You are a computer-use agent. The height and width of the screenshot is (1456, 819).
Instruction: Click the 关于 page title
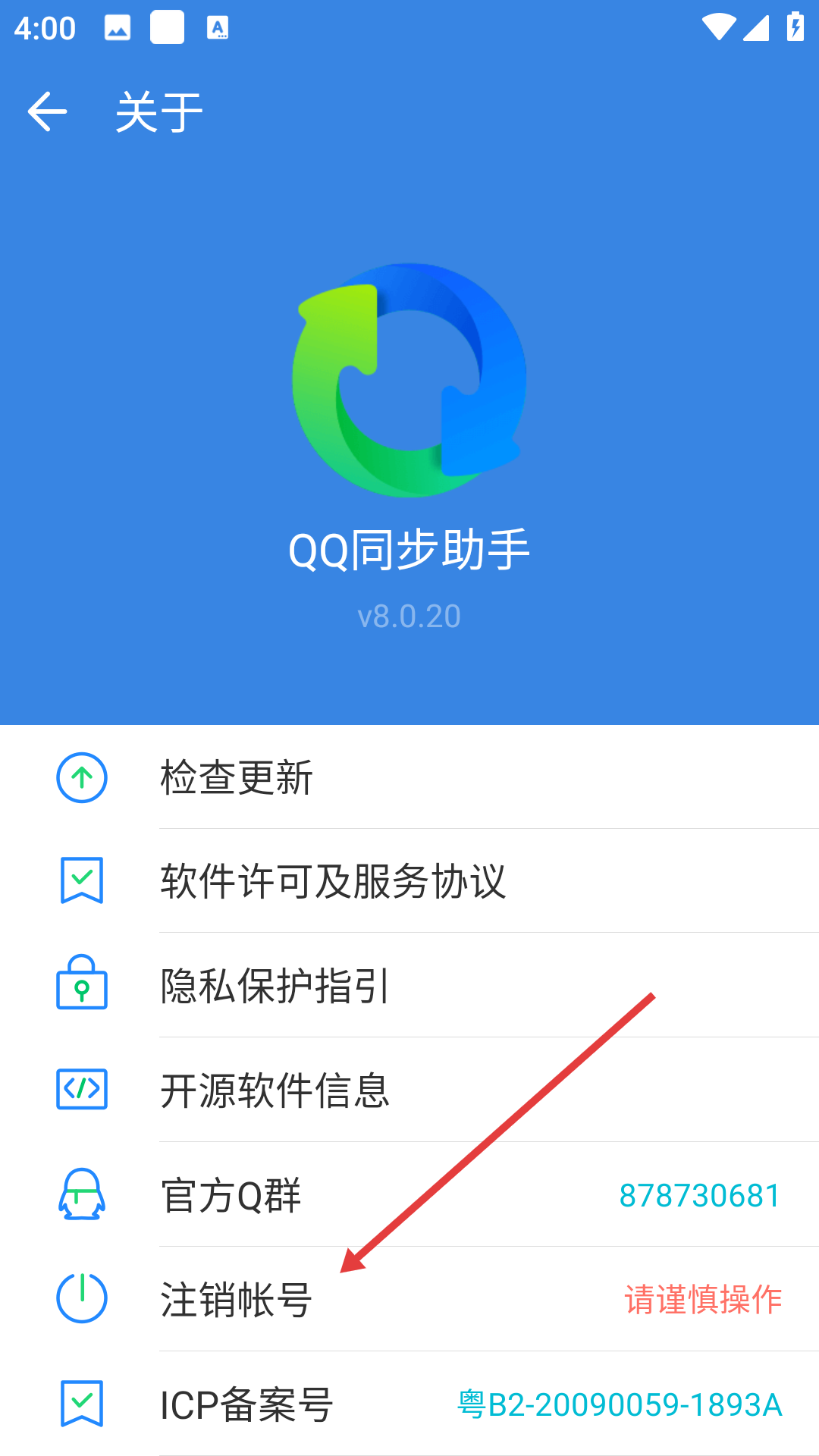[158, 110]
